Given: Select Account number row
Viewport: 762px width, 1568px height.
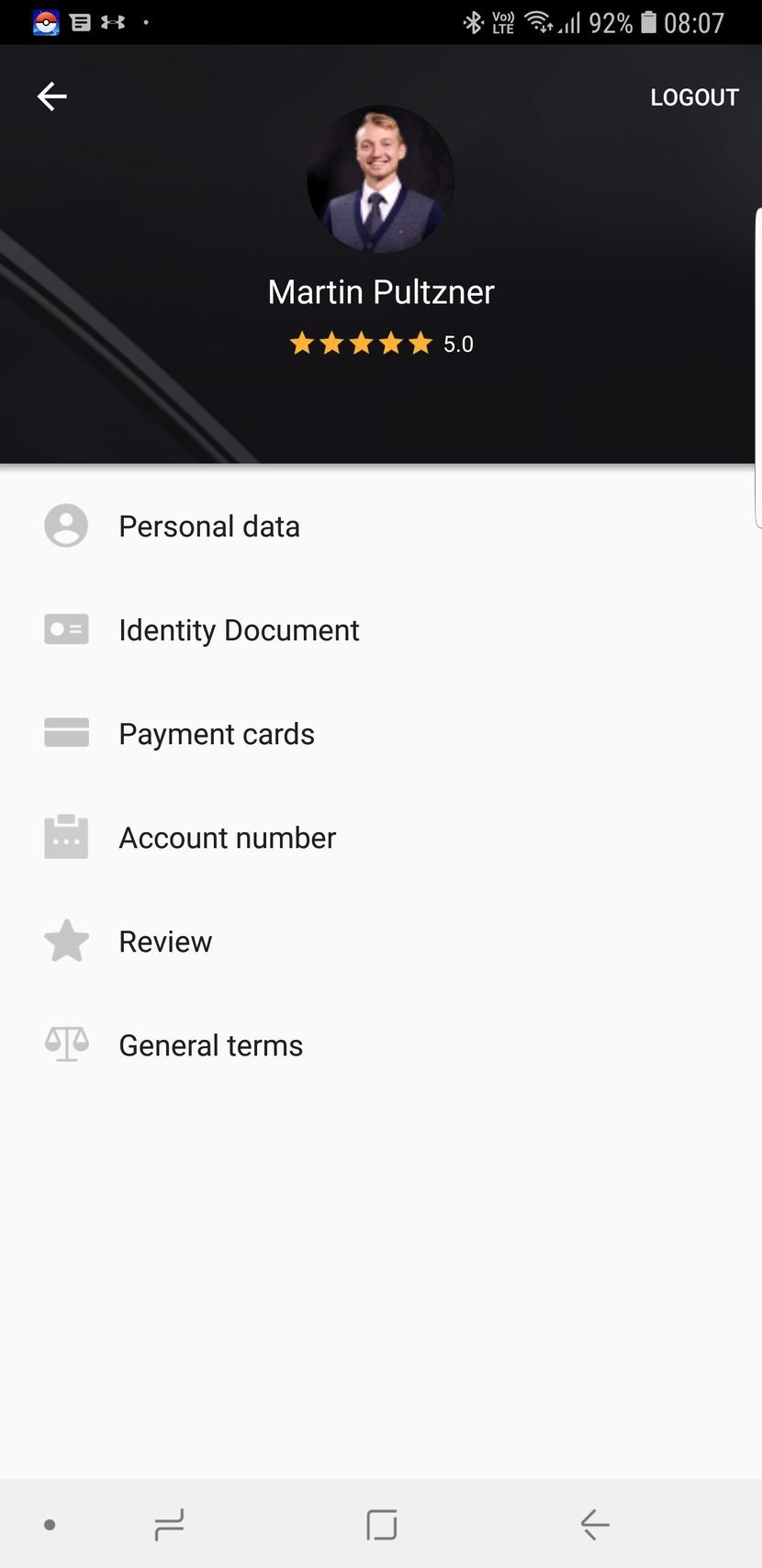Looking at the screenshot, I should click(227, 838).
